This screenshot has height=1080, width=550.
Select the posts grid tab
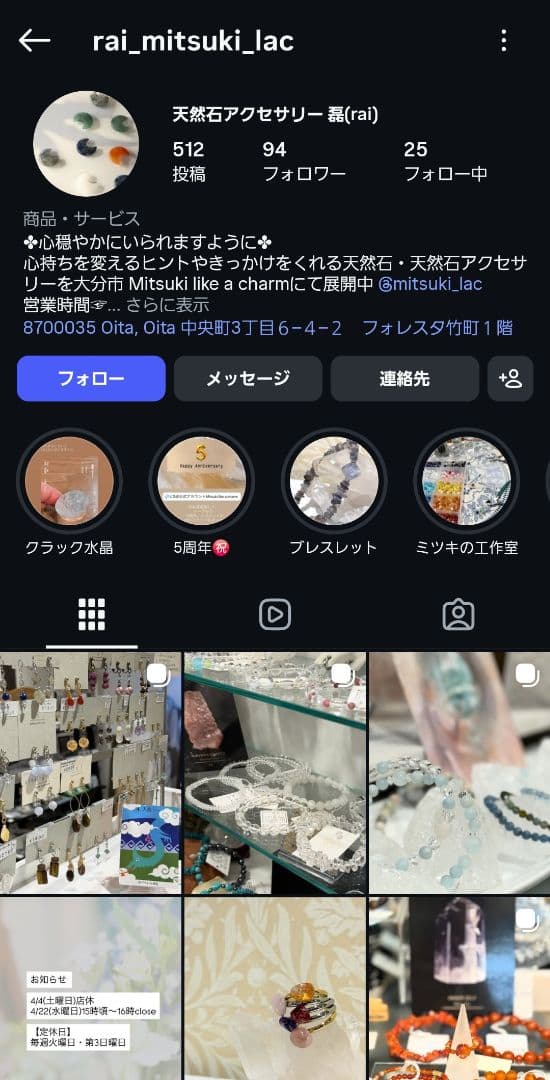[92, 614]
